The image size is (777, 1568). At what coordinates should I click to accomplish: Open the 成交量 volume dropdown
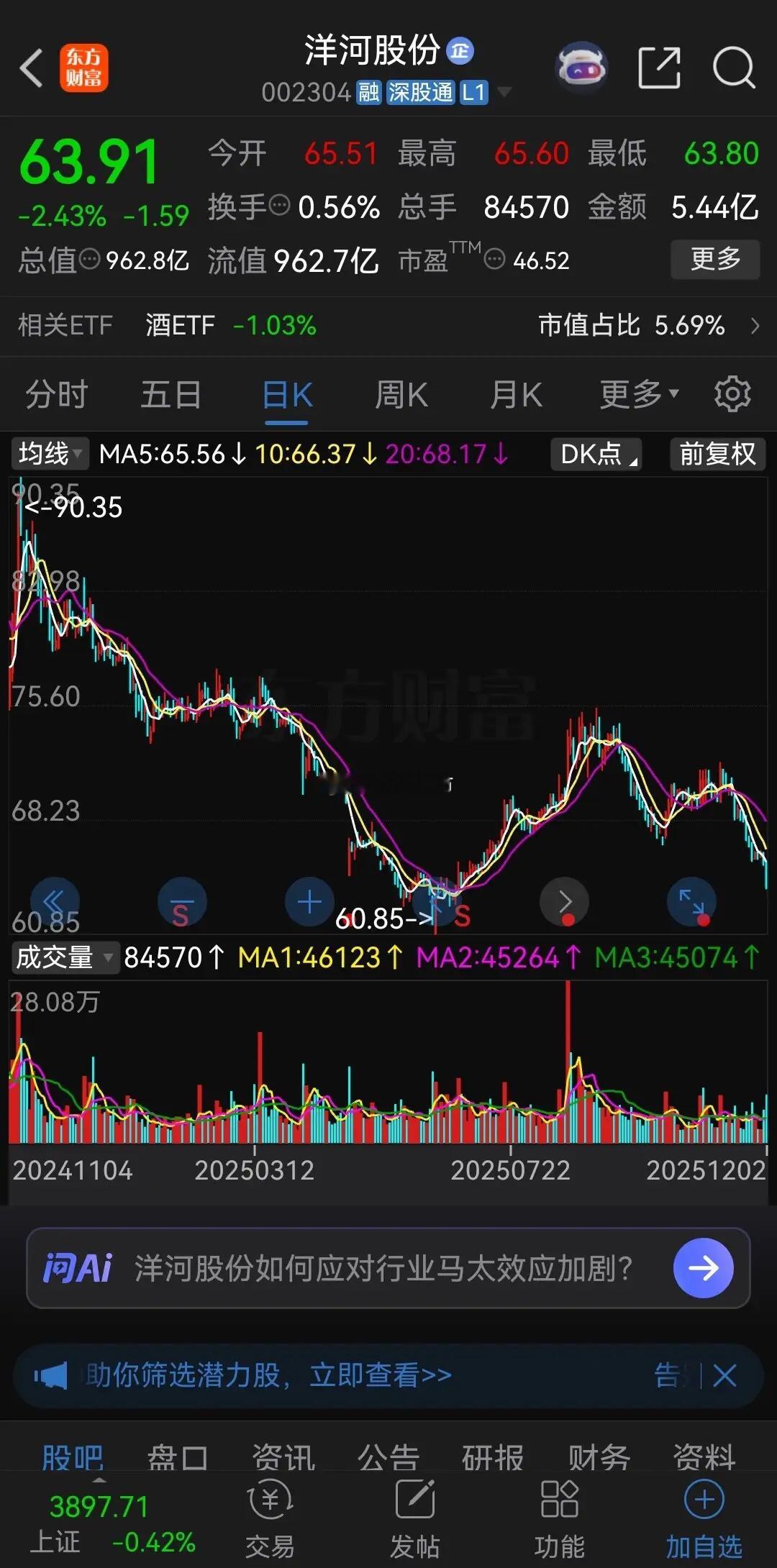pyautogui.click(x=65, y=958)
